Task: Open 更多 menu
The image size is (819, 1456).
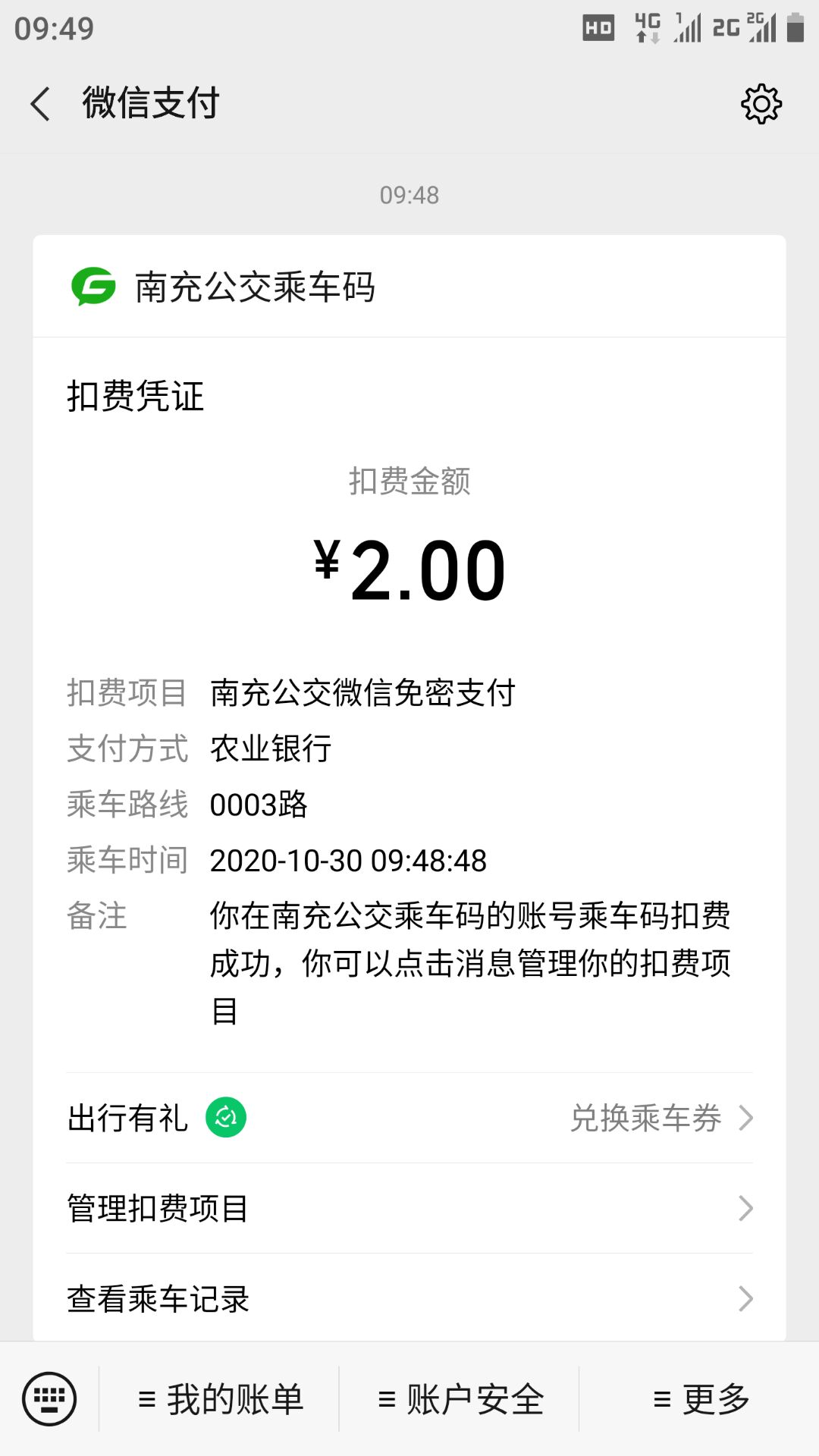Action: click(x=700, y=1399)
